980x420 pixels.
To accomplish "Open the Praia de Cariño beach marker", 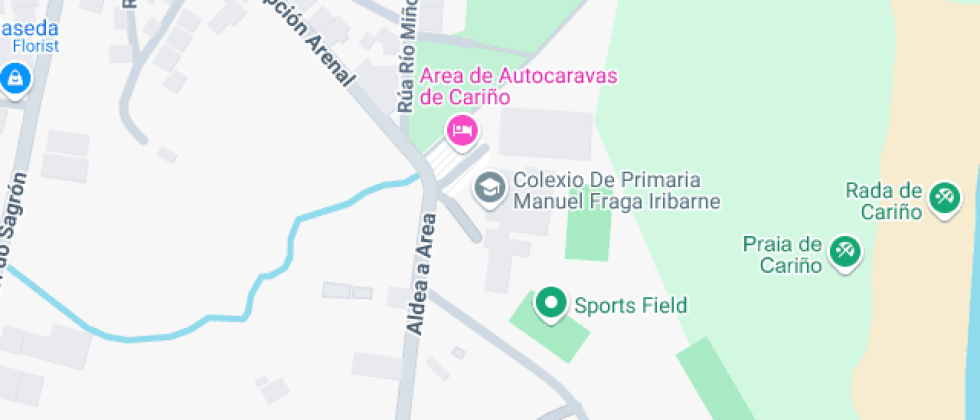I will pos(845,251).
